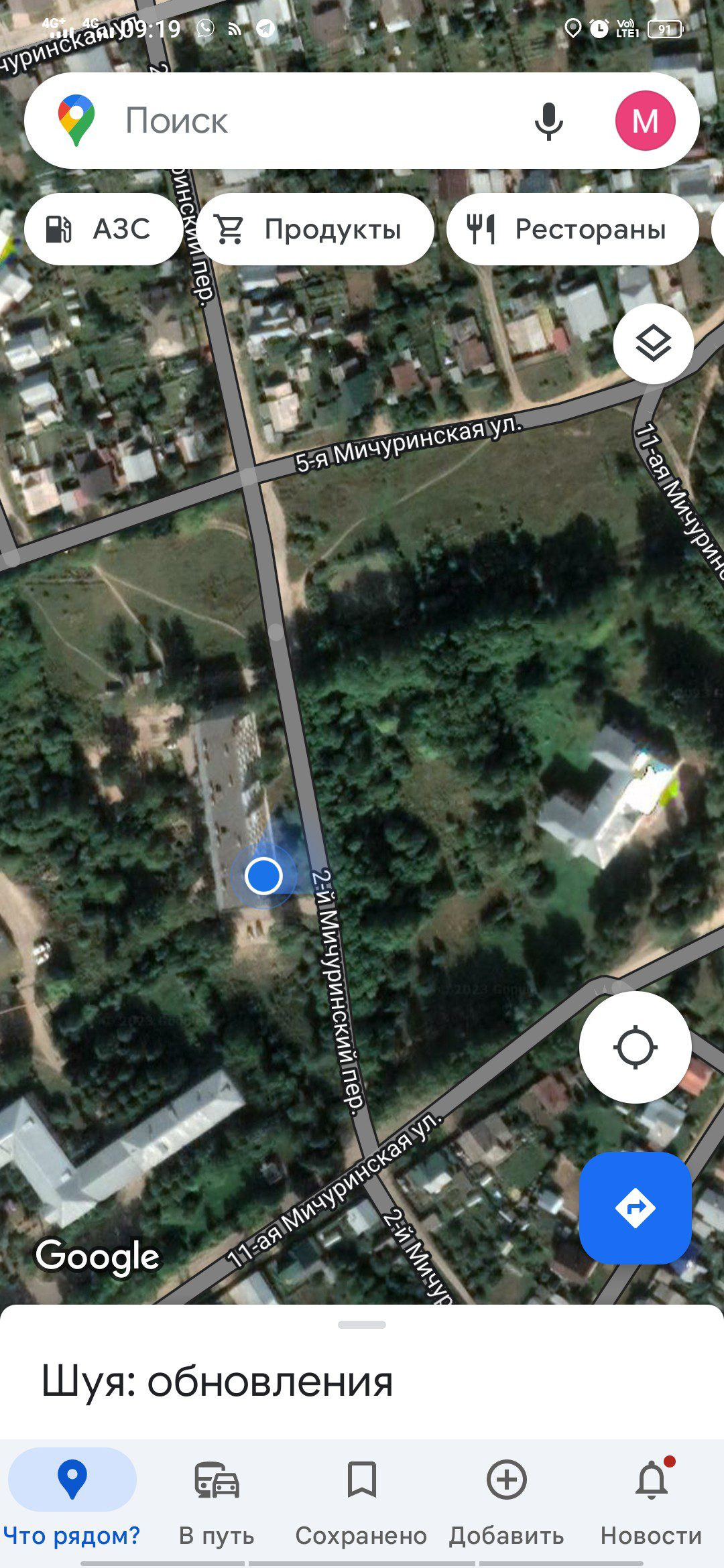
Task: Open the Сохранено tab
Action: 361,1500
